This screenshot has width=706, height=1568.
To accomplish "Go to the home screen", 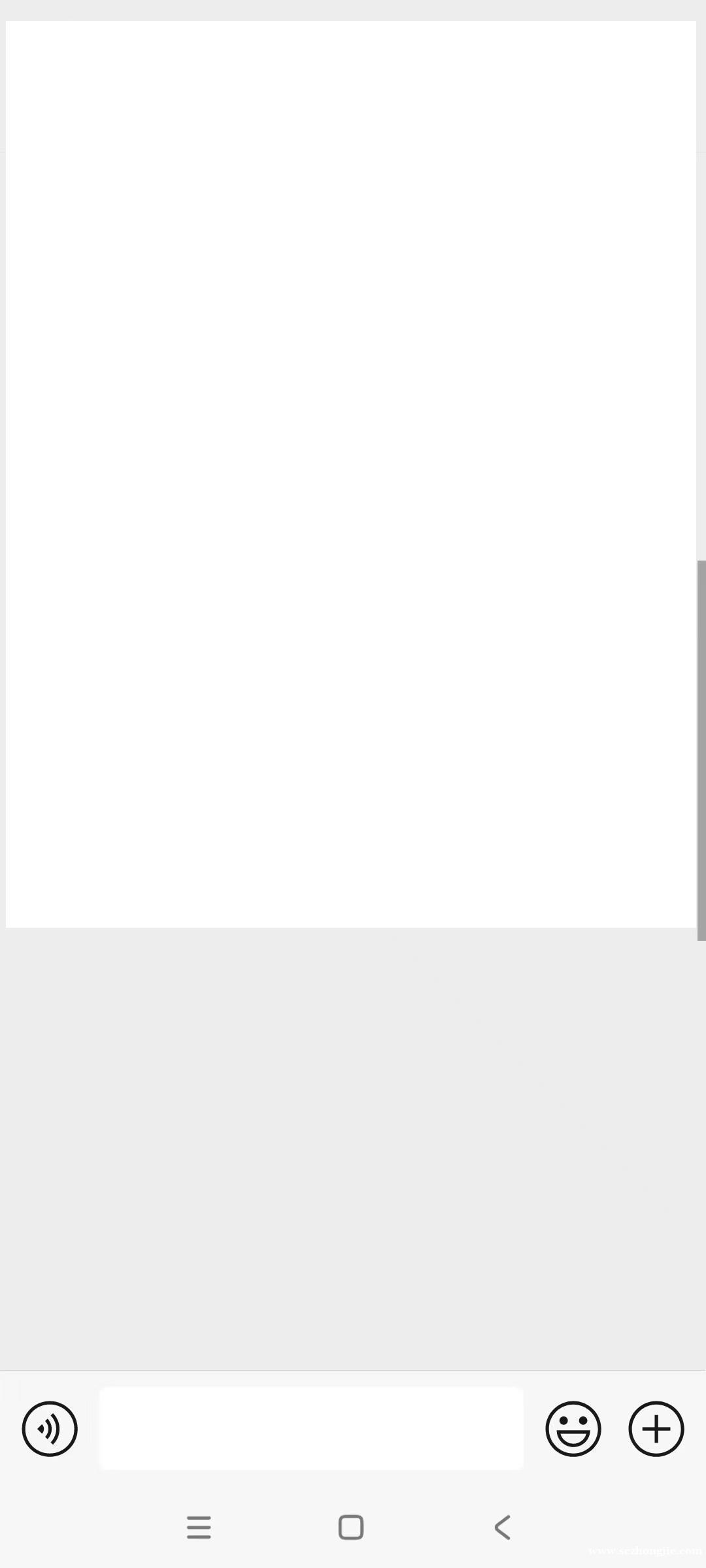I will (x=351, y=1527).
